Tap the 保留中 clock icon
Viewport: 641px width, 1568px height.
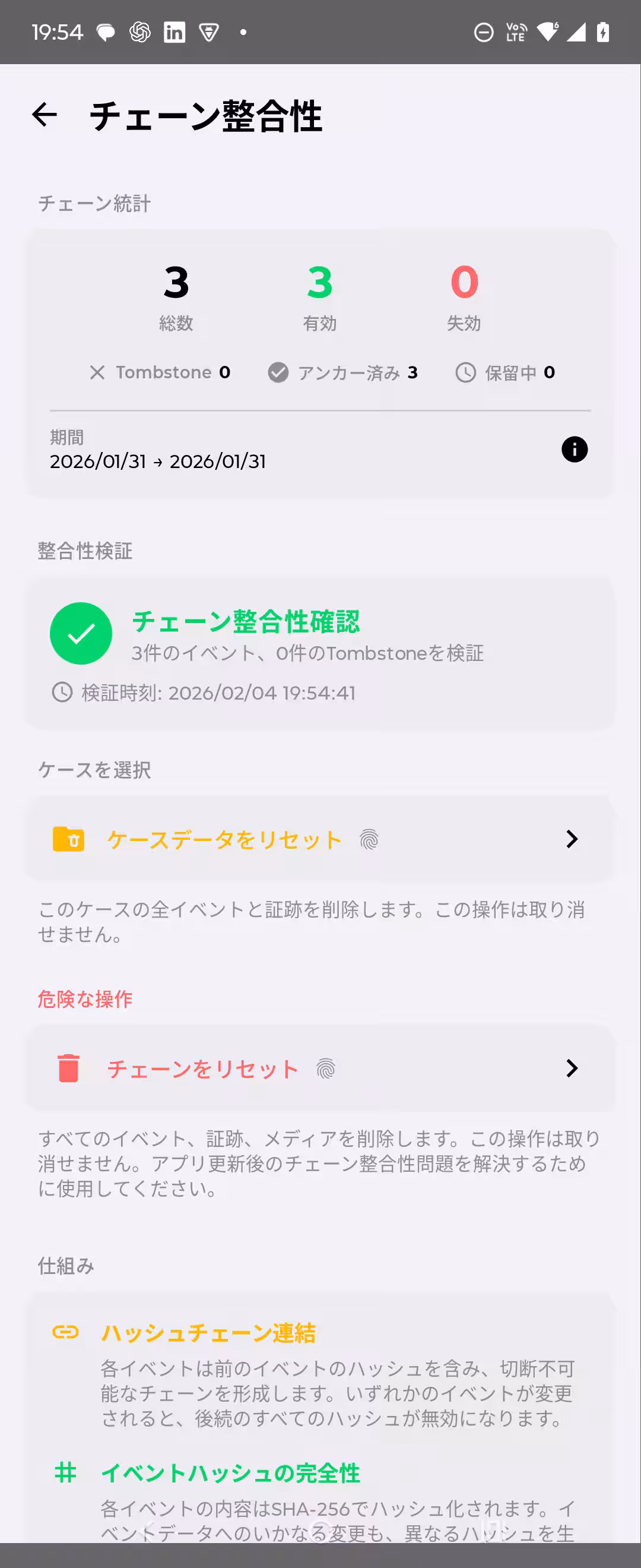pos(465,372)
